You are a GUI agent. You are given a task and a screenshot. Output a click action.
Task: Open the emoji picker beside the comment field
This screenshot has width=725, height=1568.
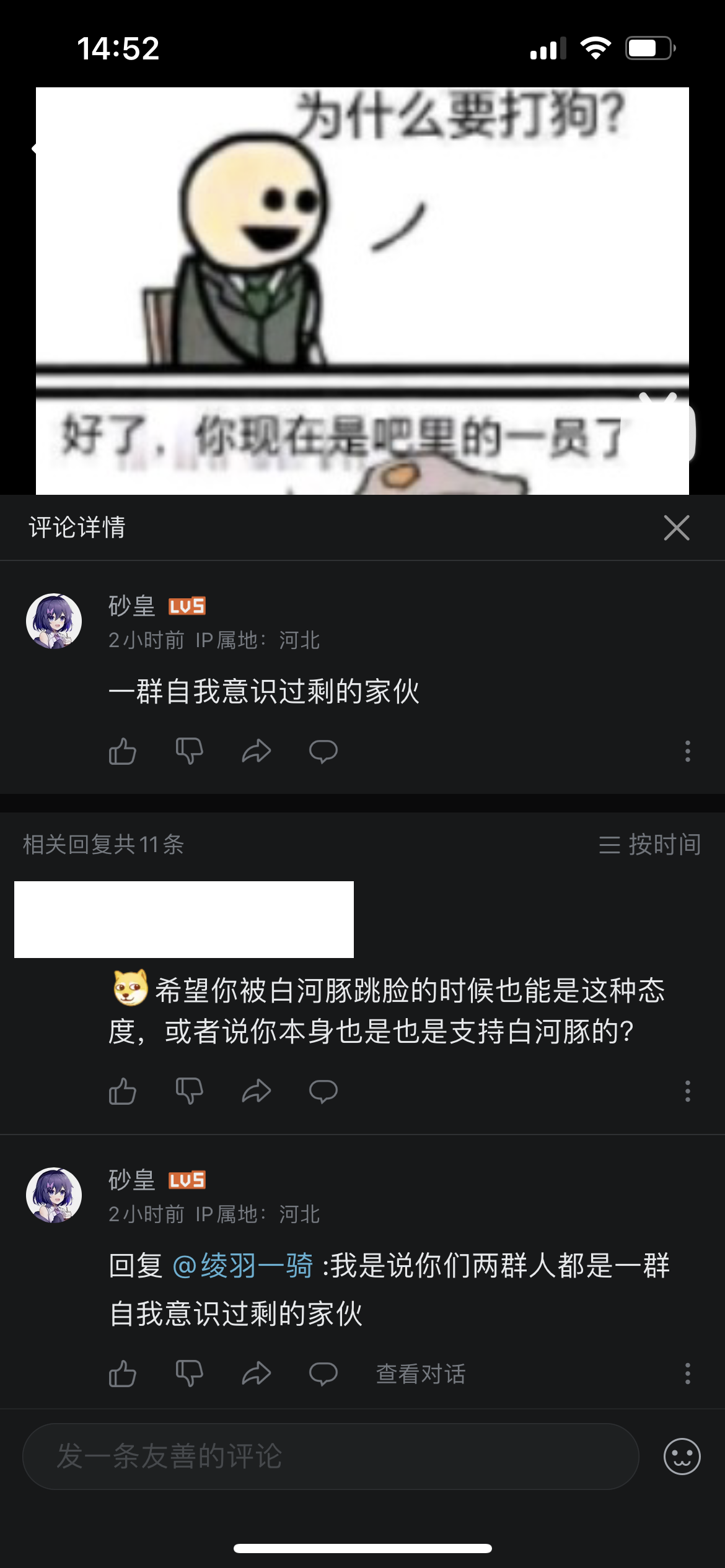coord(682,1457)
